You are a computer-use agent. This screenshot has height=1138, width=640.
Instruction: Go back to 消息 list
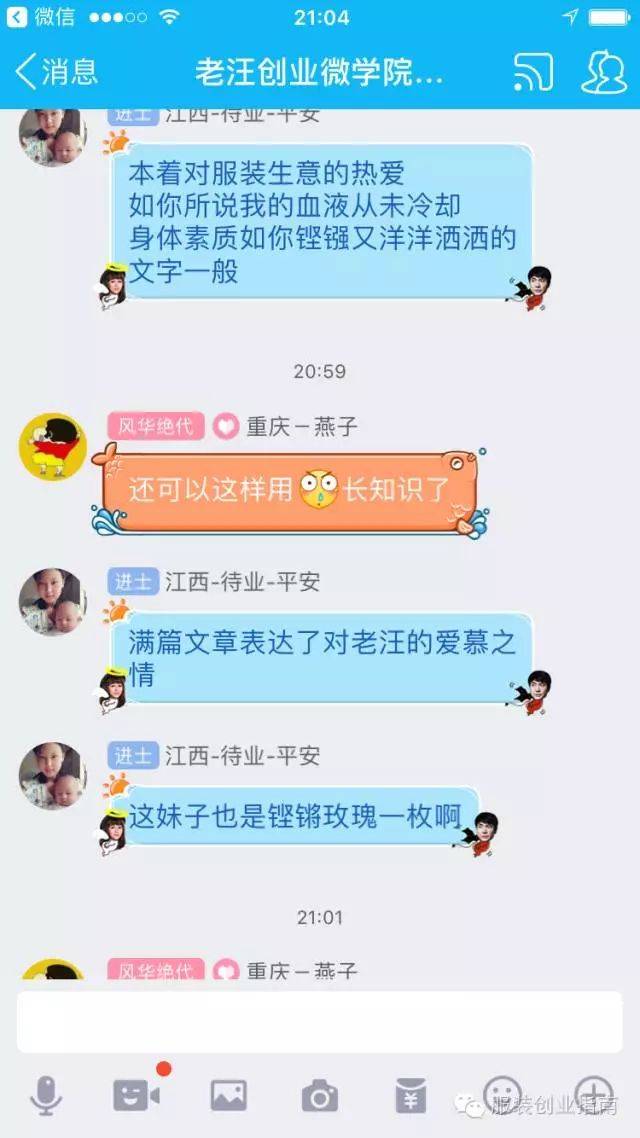point(56,72)
